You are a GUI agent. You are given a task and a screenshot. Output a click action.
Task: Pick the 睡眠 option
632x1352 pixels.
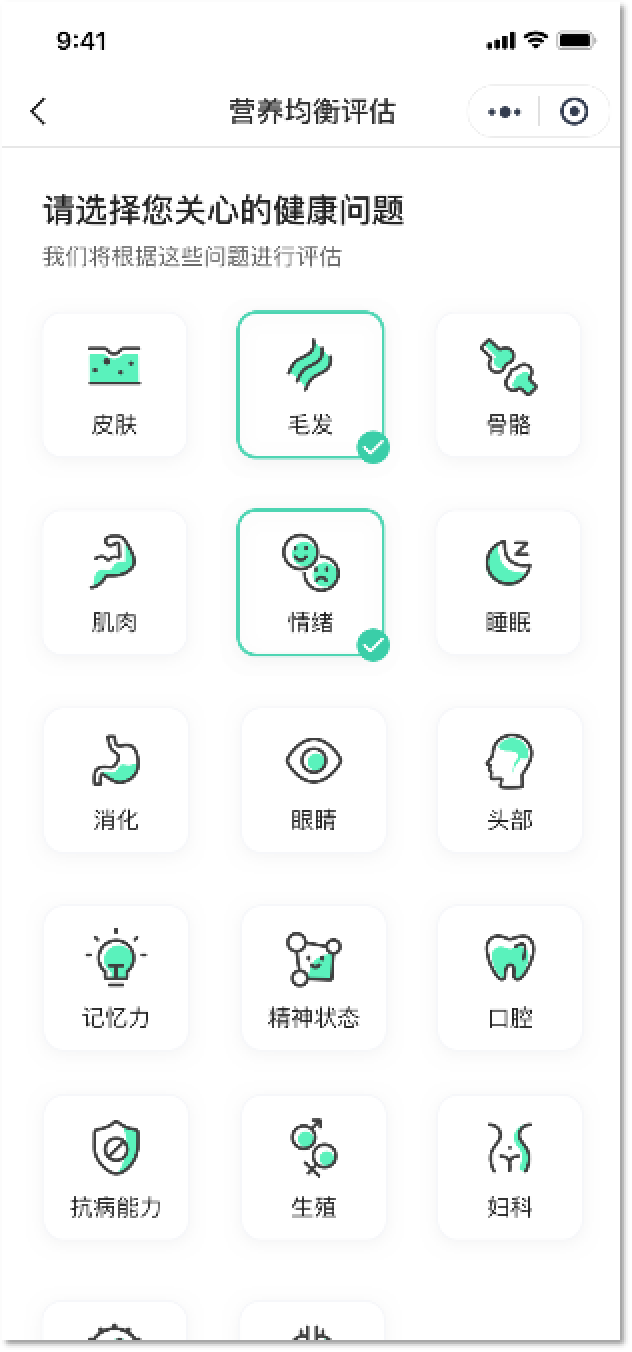[508, 582]
